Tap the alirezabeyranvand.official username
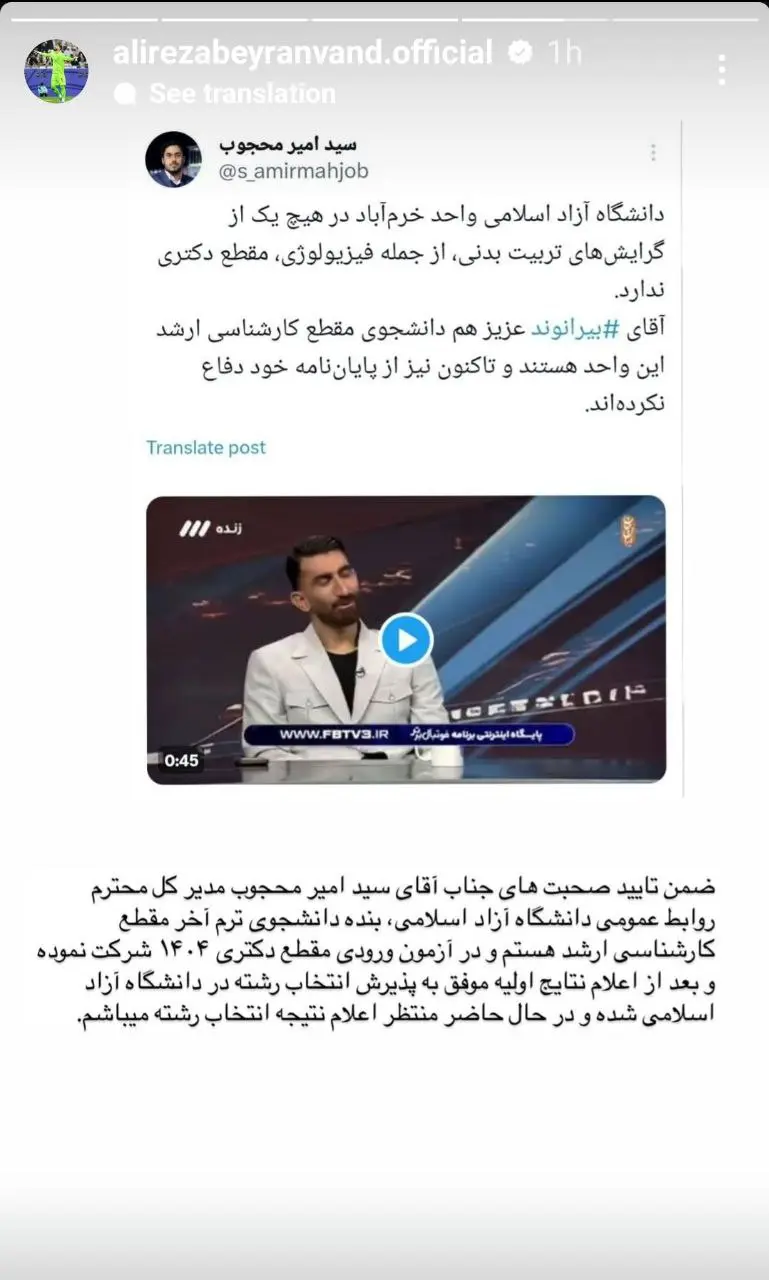This screenshot has height=1280, width=769. click(x=303, y=53)
